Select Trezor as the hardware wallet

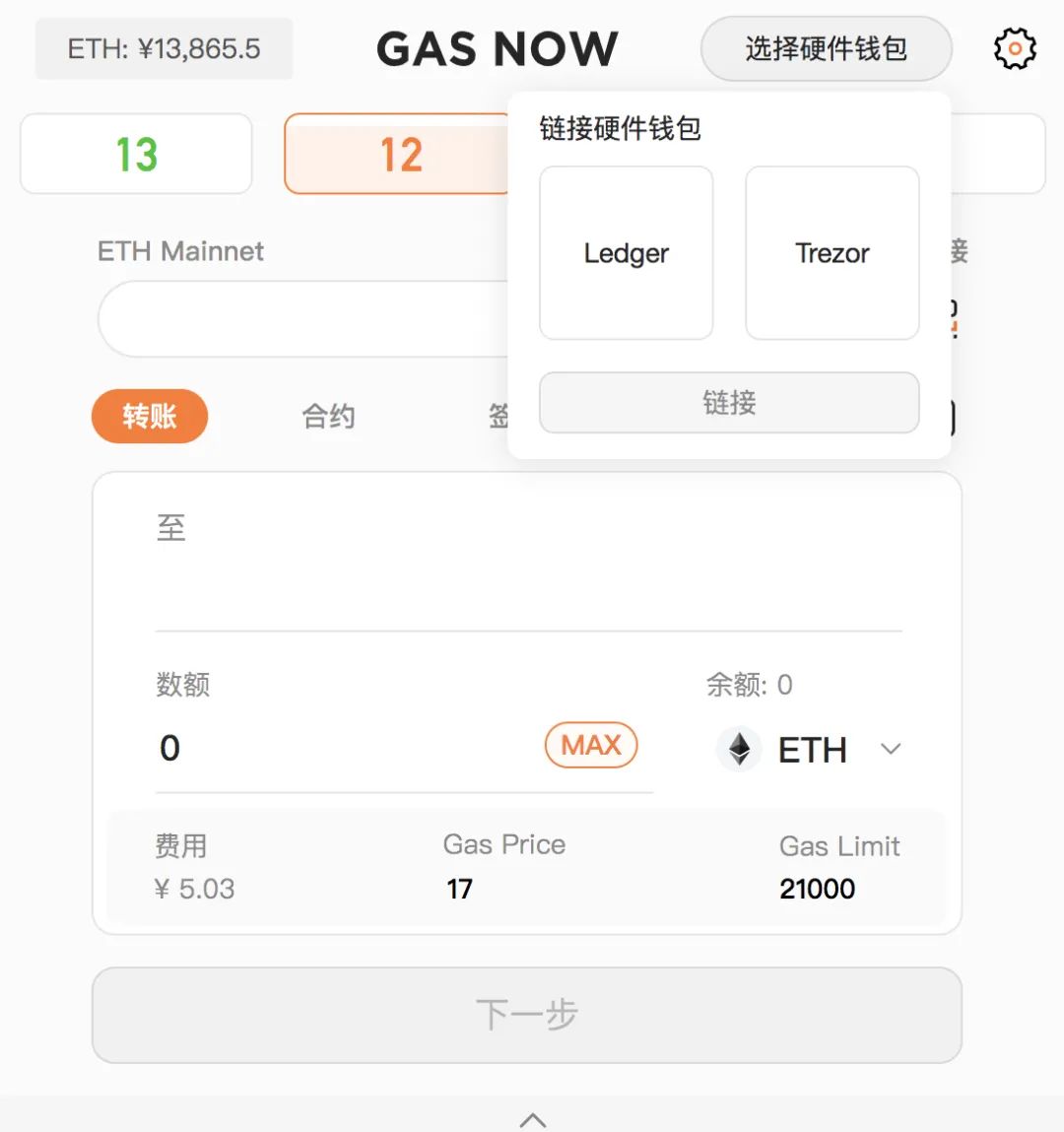[831, 253]
